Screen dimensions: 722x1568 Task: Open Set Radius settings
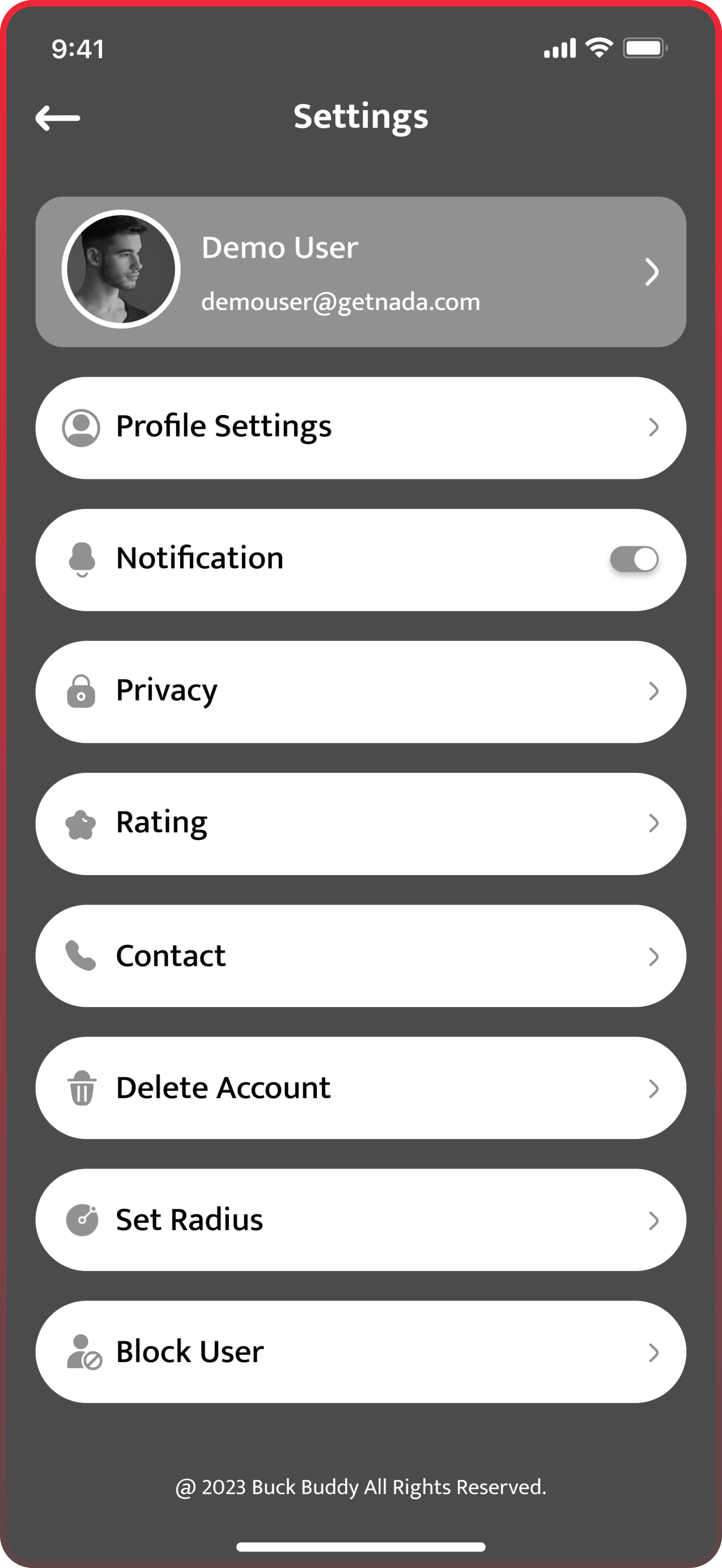pyautogui.click(x=361, y=1220)
